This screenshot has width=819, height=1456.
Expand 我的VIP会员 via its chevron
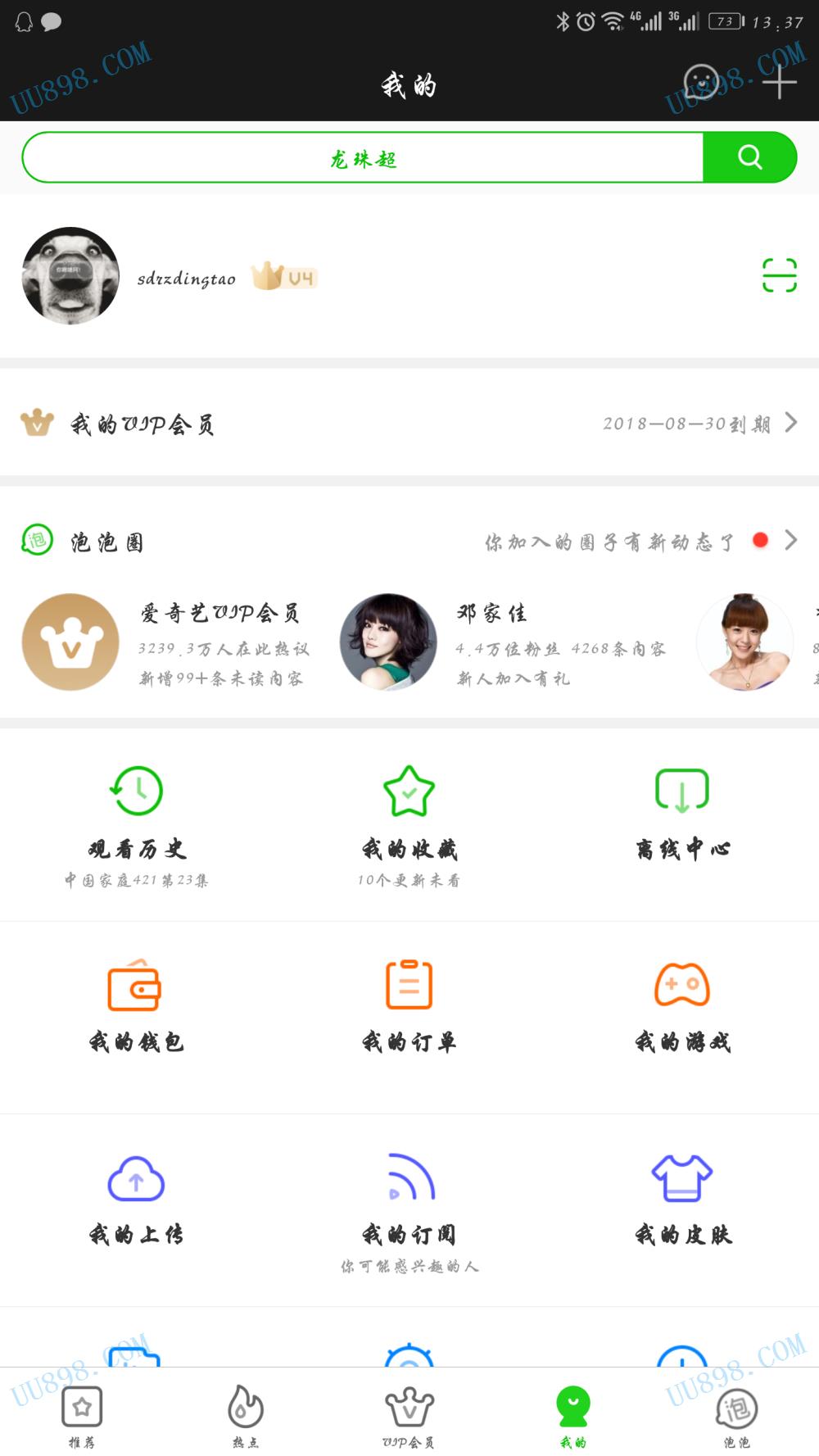[x=791, y=424]
